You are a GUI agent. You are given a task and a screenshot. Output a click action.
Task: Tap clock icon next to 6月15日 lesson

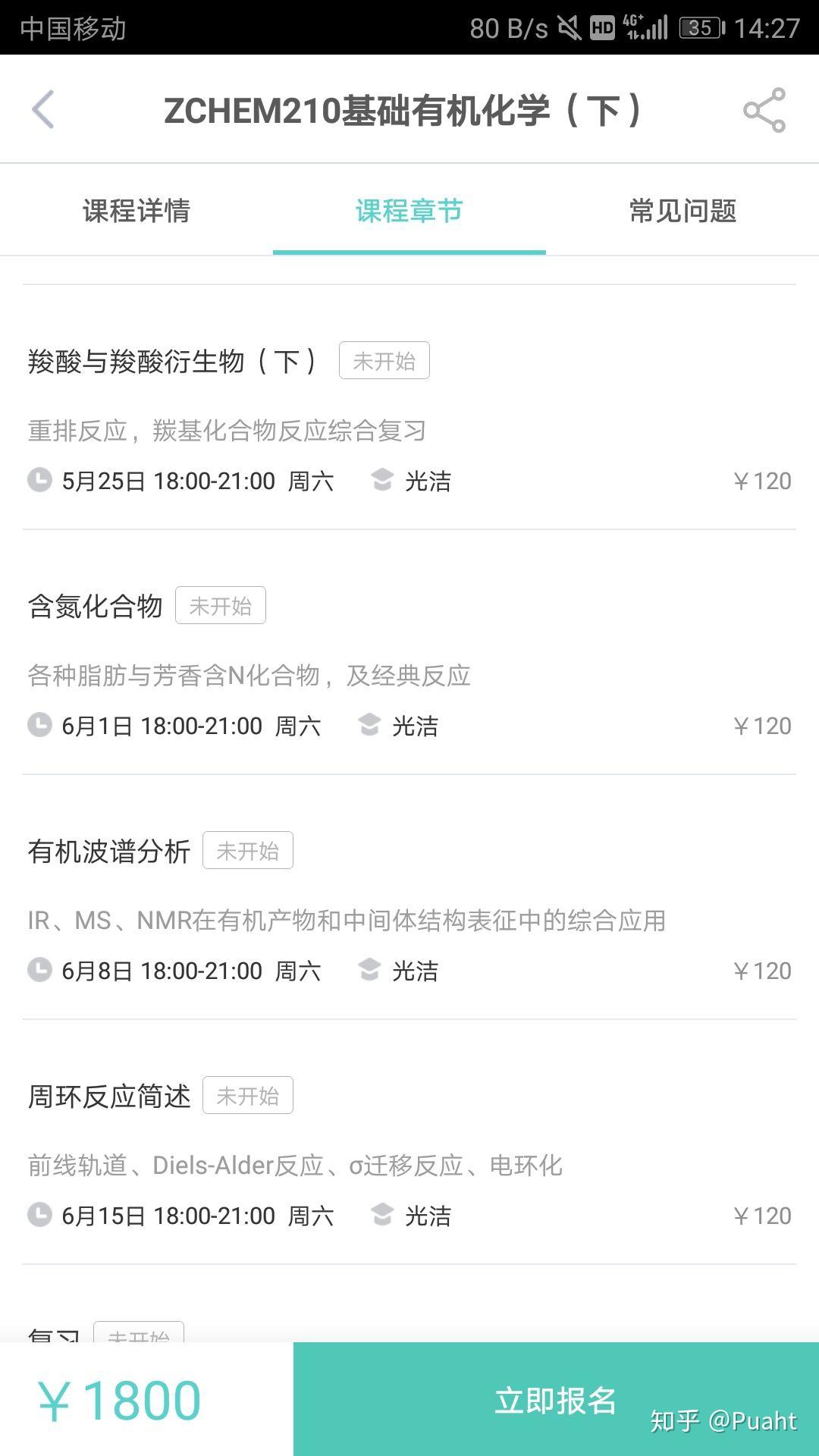(x=39, y=1215)
